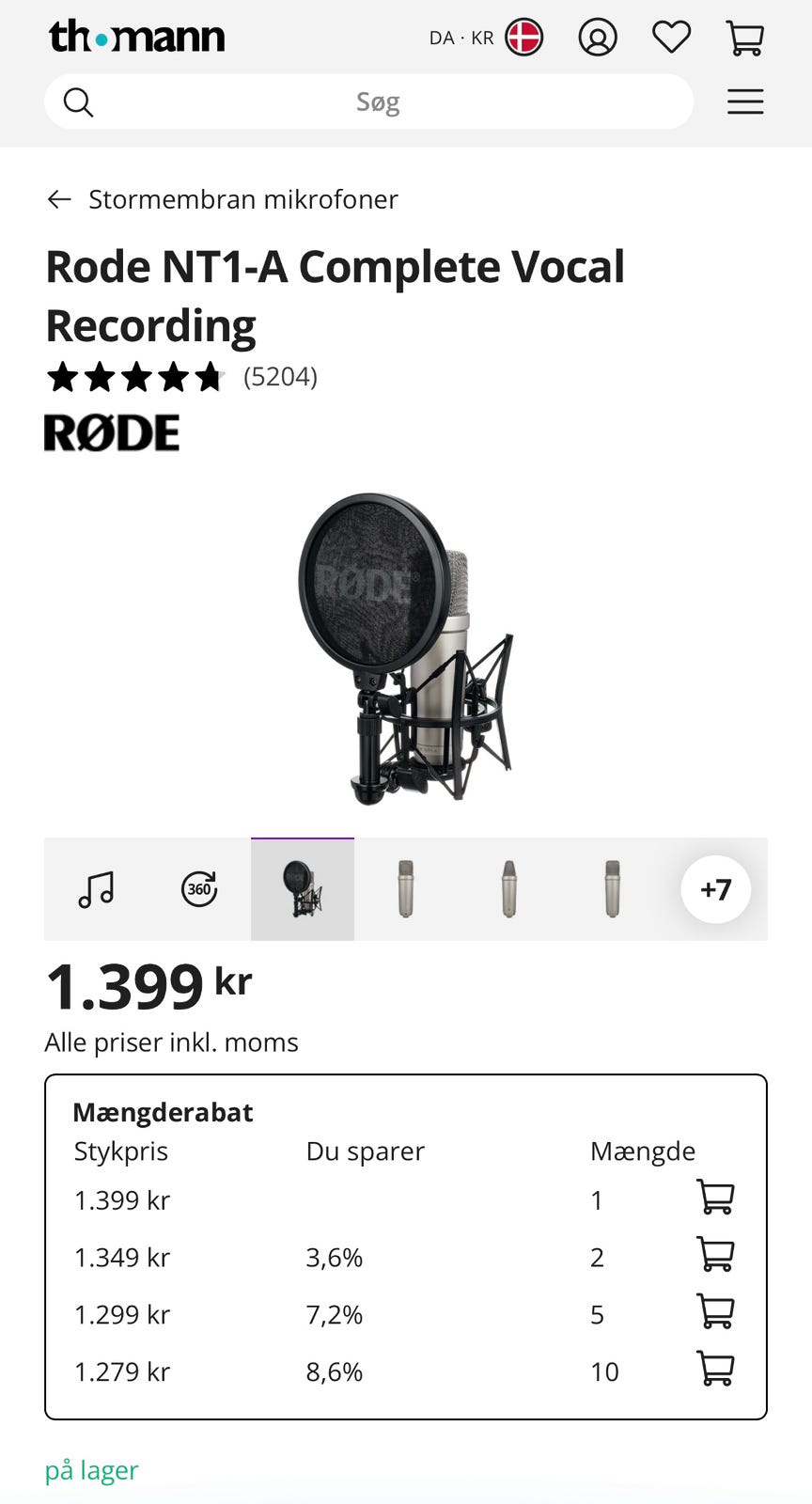Open the user account icon
The image size is (812, 1504).
click(598, 38)
